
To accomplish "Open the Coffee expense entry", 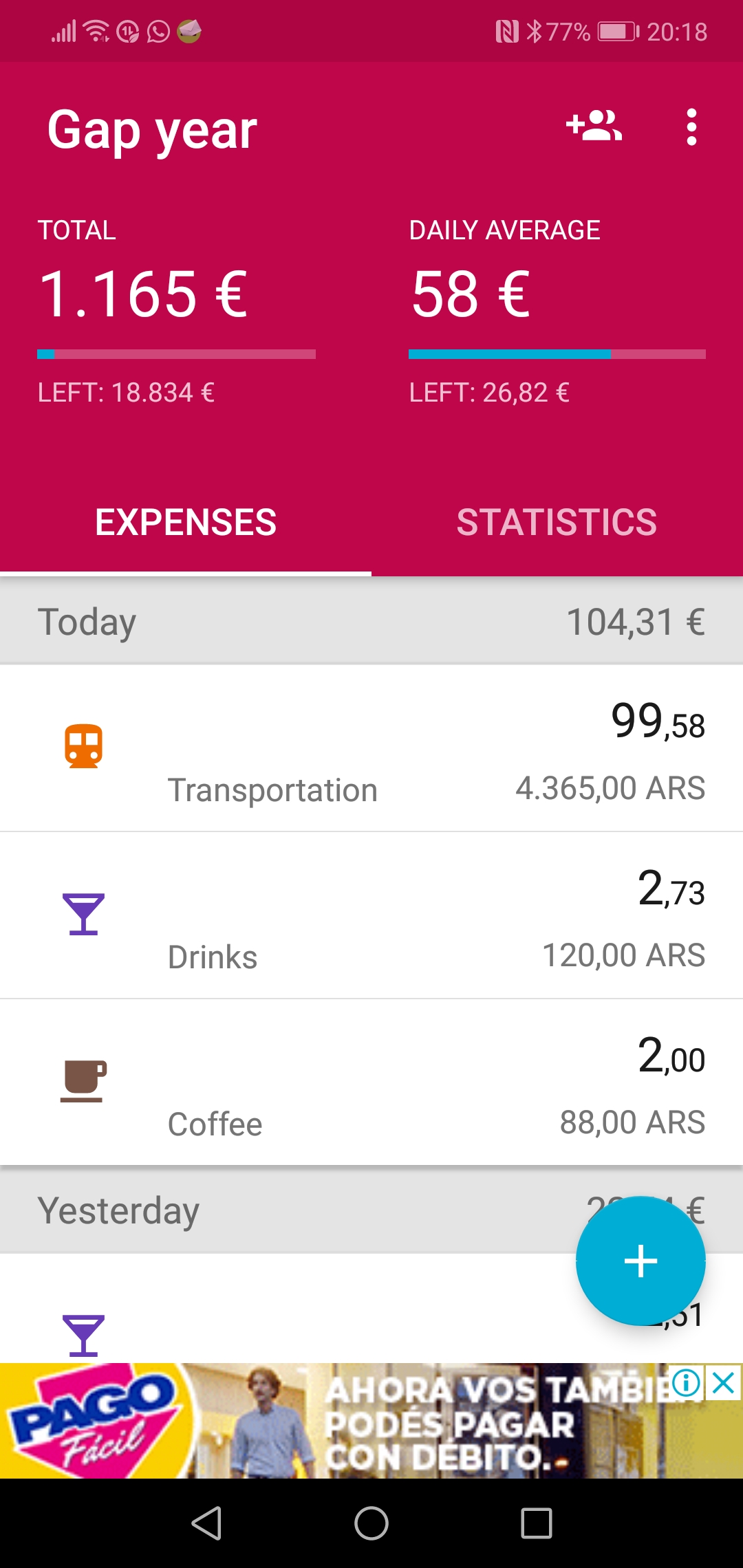I will (371, 1082).
